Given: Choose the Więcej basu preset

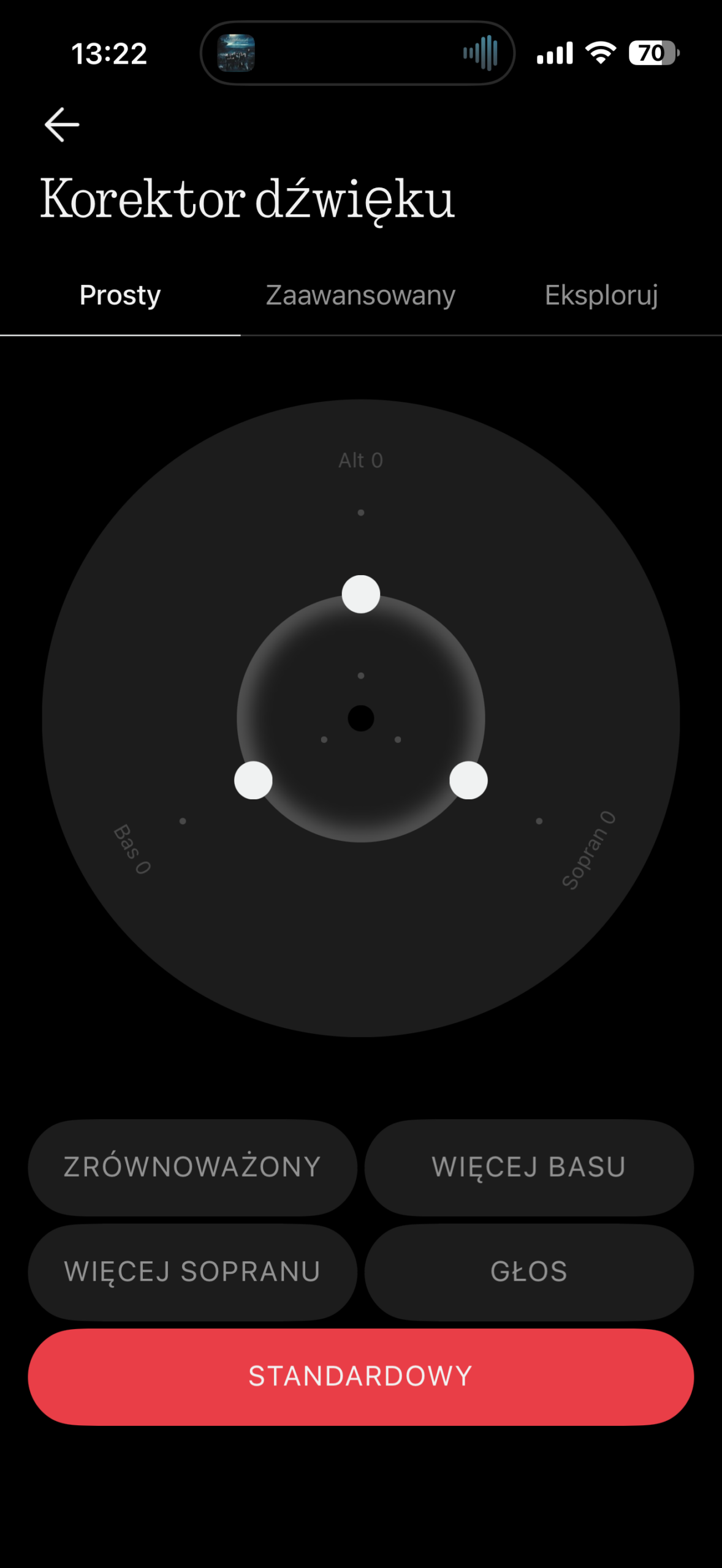Looking at the screenshot, I should tap(529, 1167).
